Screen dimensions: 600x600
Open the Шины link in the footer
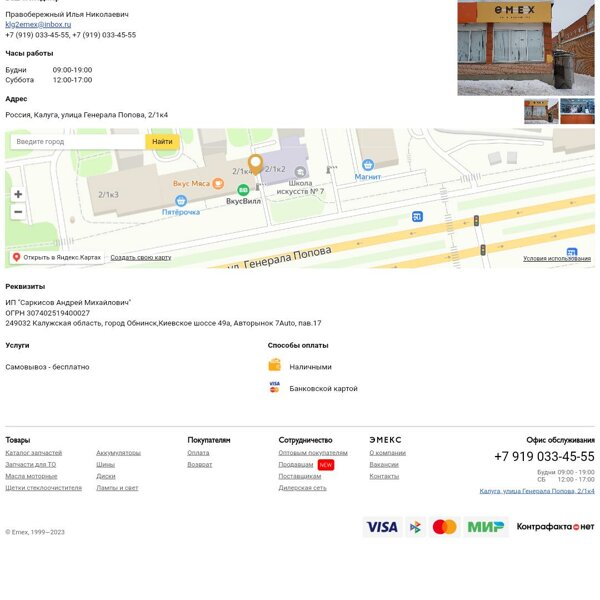pyautogui.click(x=105, y=464)
